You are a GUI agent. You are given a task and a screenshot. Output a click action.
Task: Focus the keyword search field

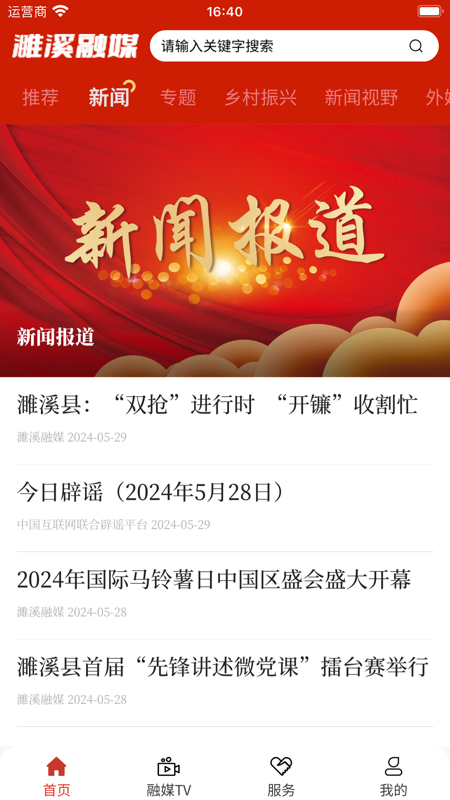pos(294,46)
